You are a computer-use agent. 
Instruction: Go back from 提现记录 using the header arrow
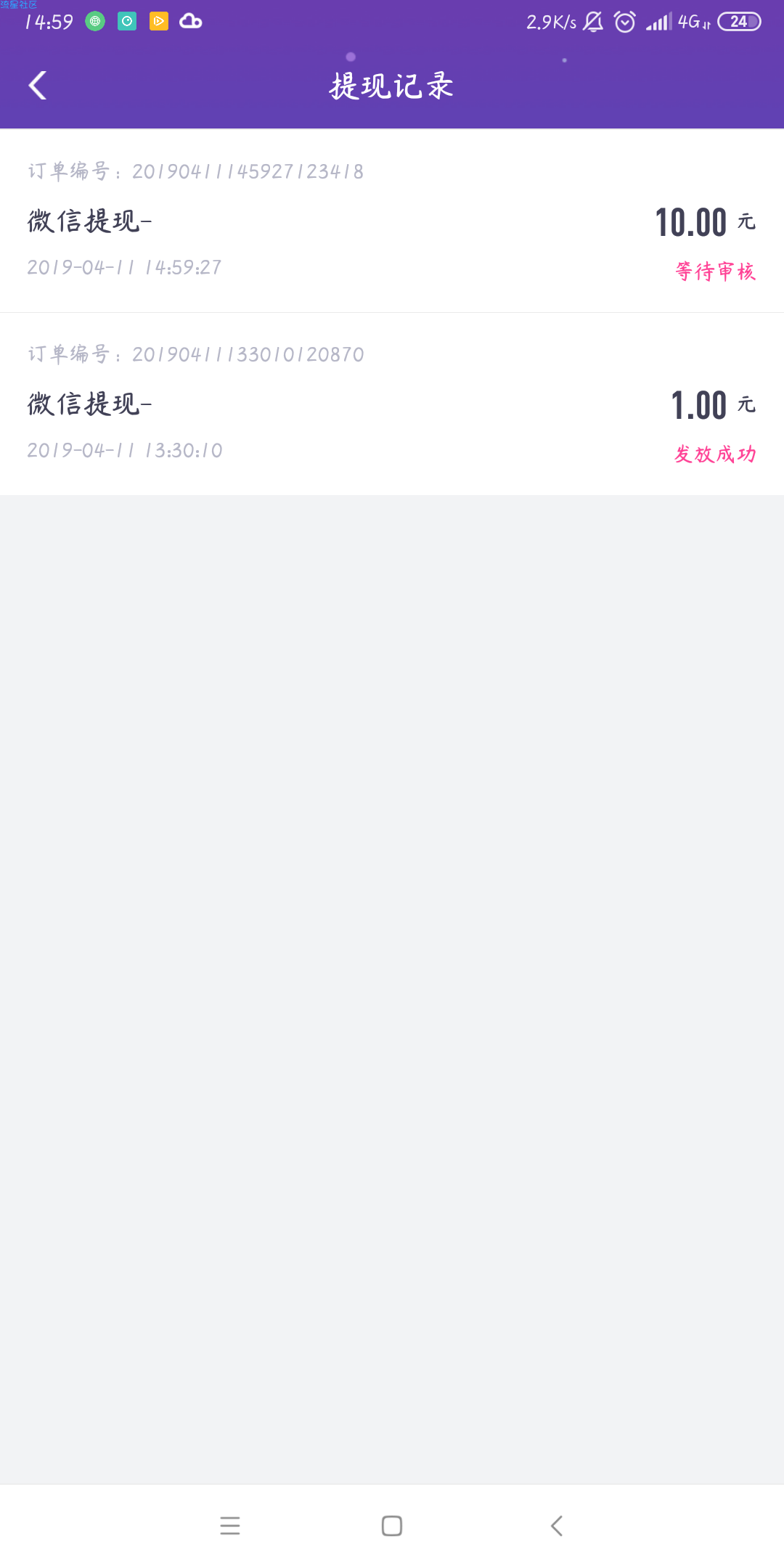click(38, 86)
